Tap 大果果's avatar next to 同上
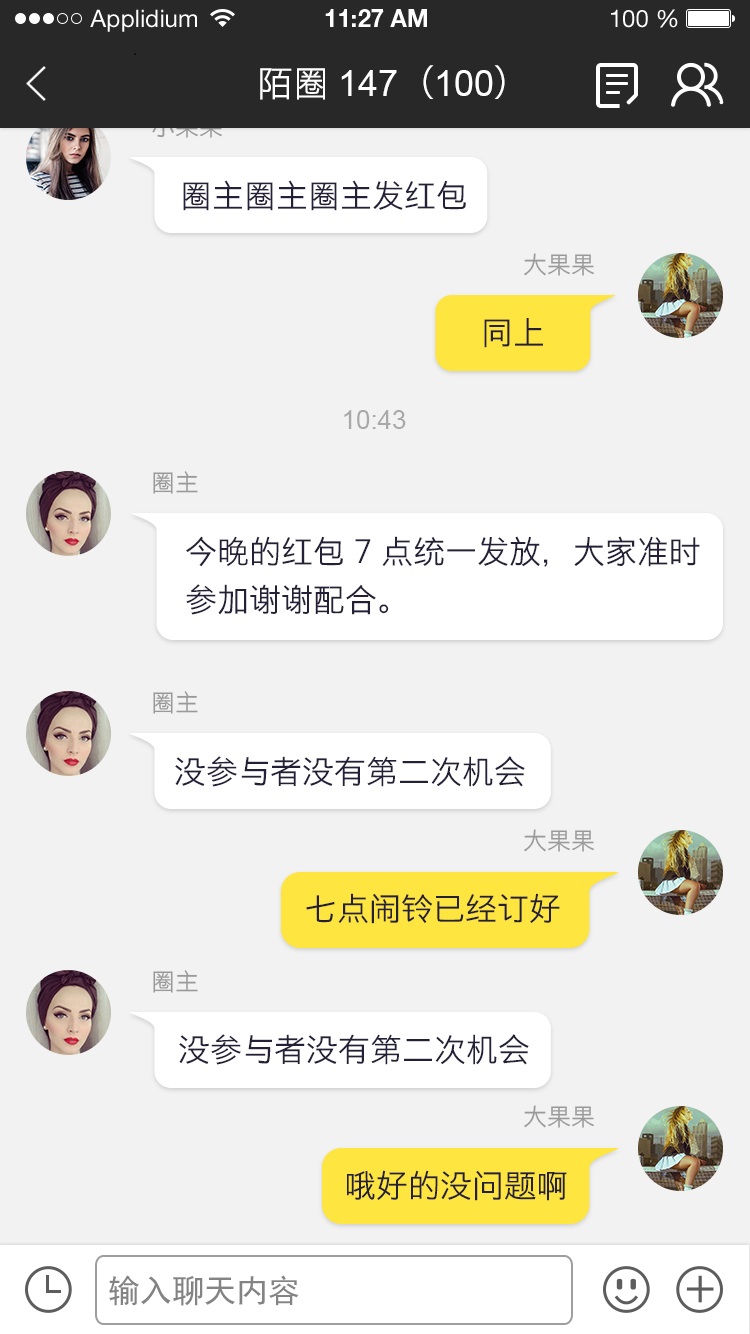750x1334 pixels. [x=680, y=295]
